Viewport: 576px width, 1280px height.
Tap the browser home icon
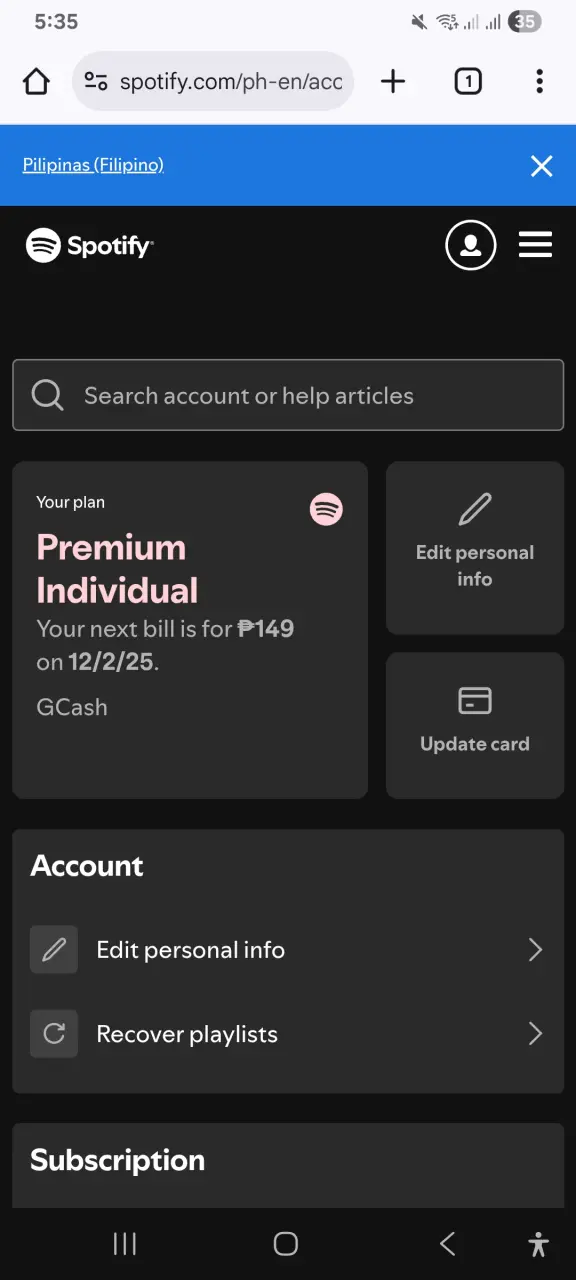pyautogui.click(x=36, y=81)
